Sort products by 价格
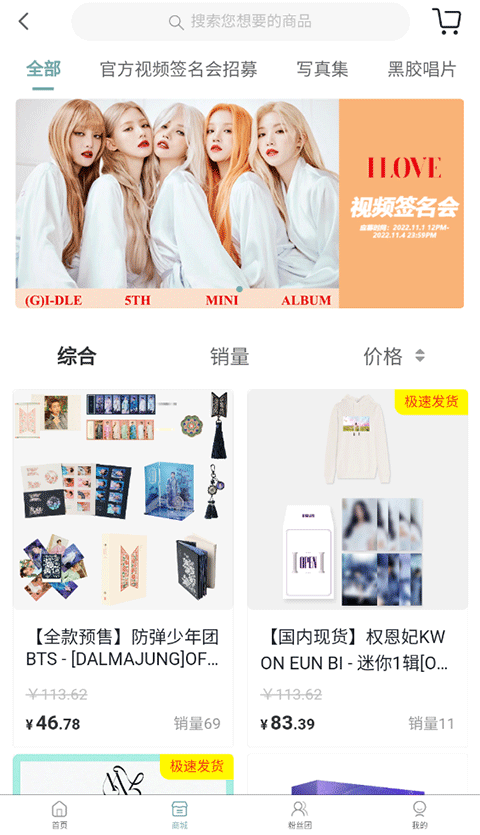Image resolution: width=480 pixels, height=835 pixels. click(394, 356)
